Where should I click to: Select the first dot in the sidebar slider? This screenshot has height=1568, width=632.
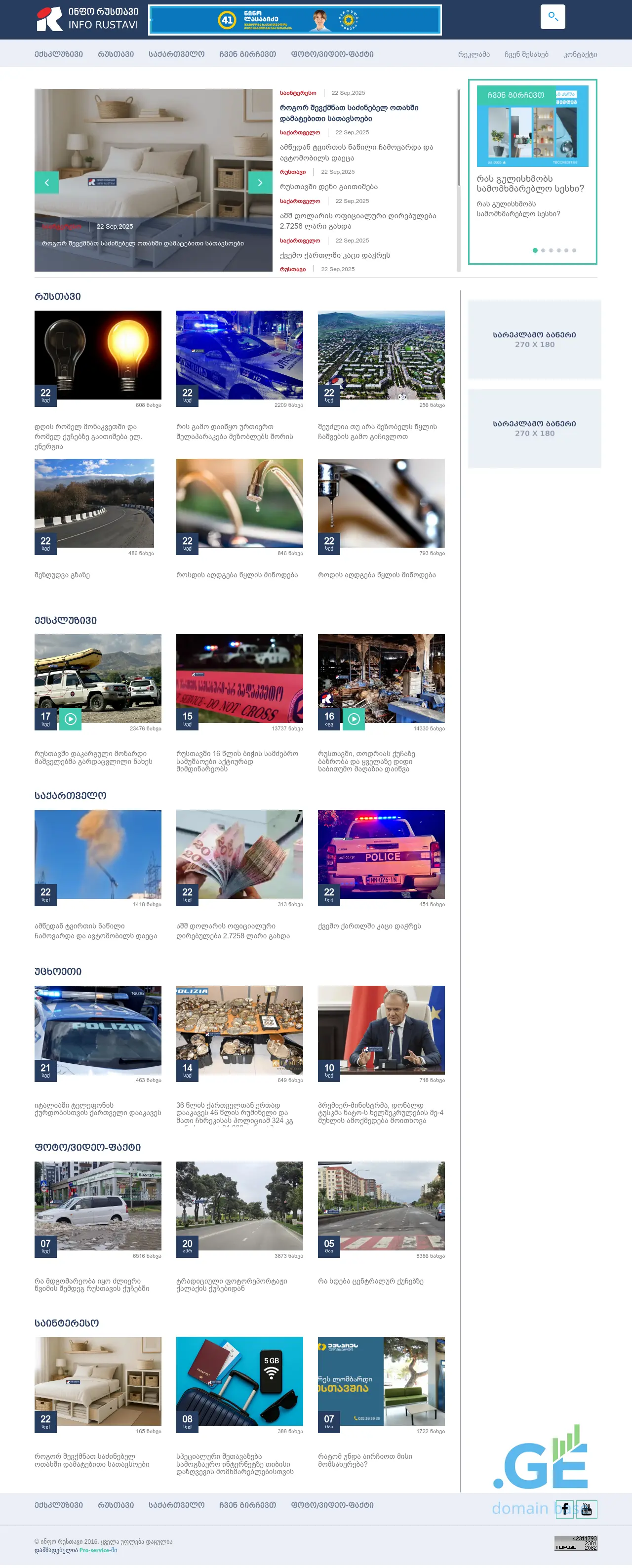click(535, 250)
